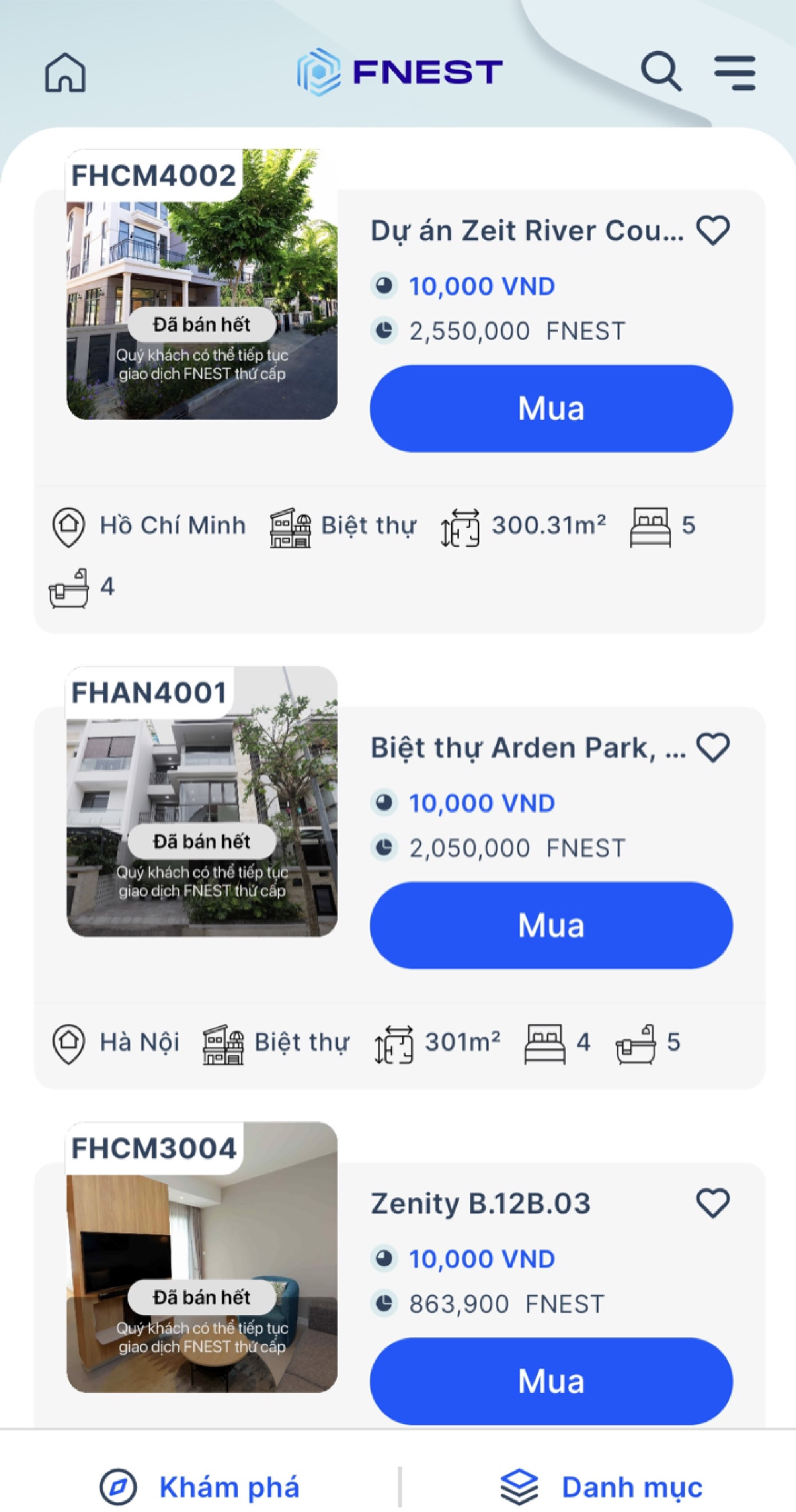
Task: Switch to the Khám phá tab
Action: [x=199, y=1487]
